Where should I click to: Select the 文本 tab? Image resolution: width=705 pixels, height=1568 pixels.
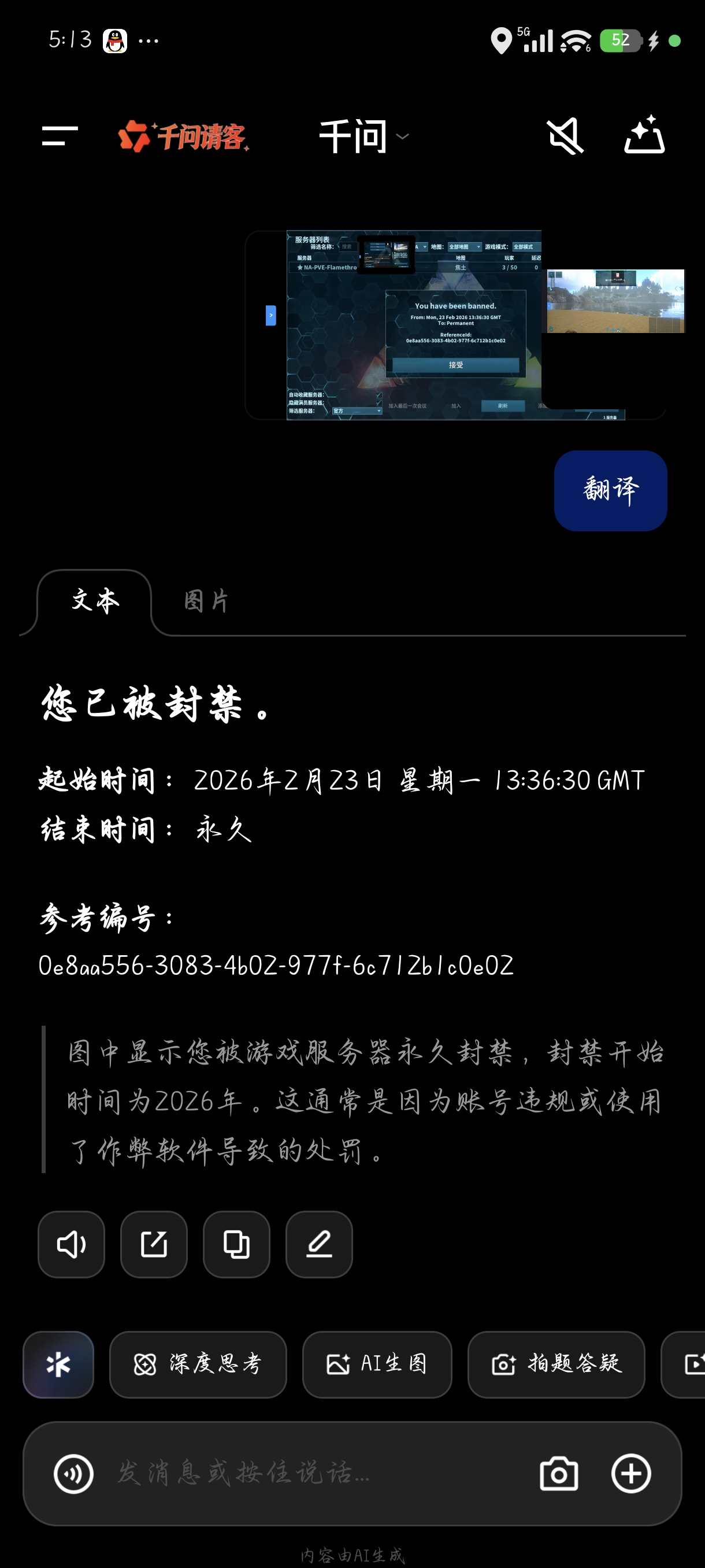point(95,601)
